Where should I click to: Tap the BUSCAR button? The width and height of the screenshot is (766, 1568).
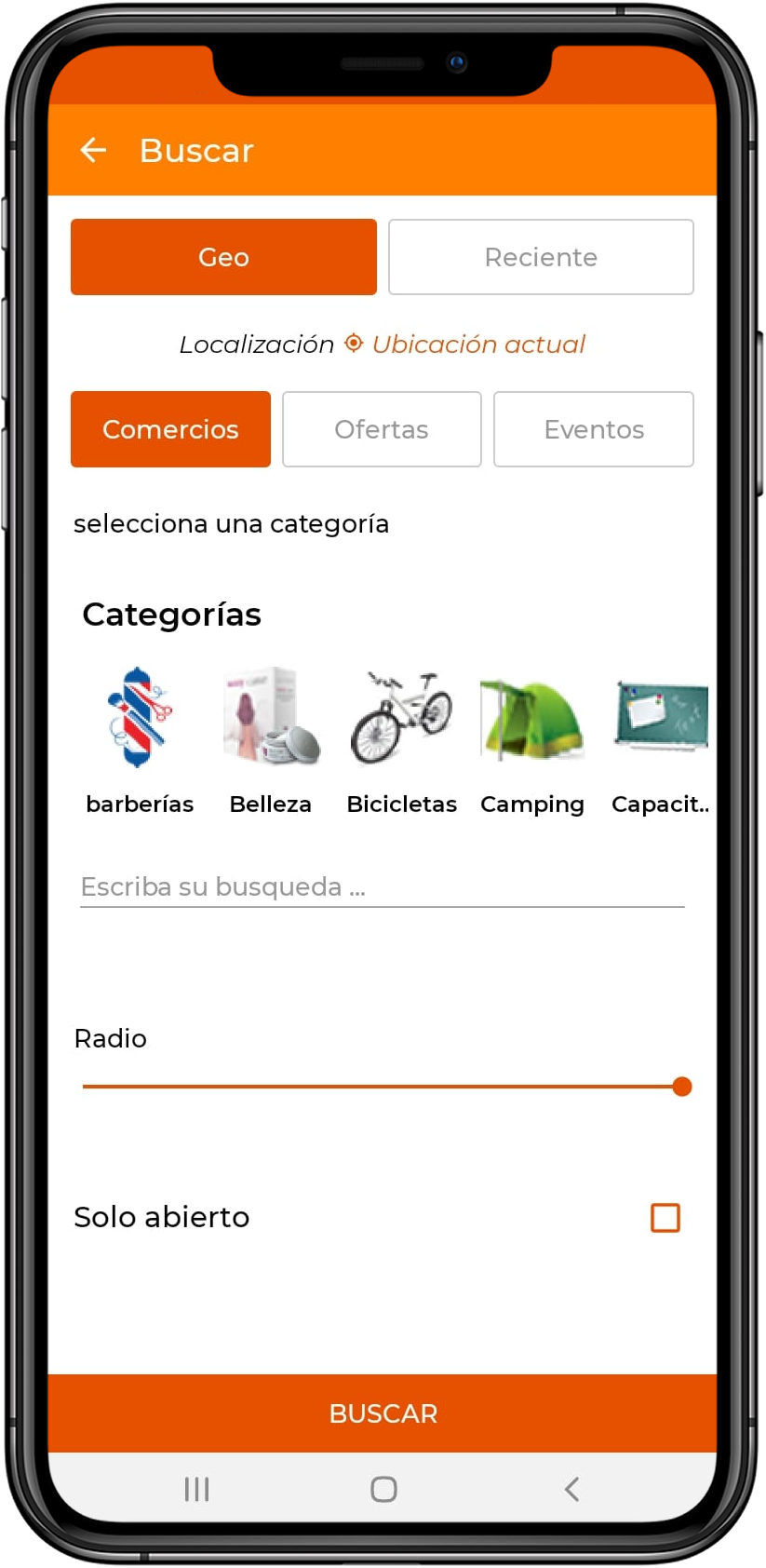(x=383, y=1413)
